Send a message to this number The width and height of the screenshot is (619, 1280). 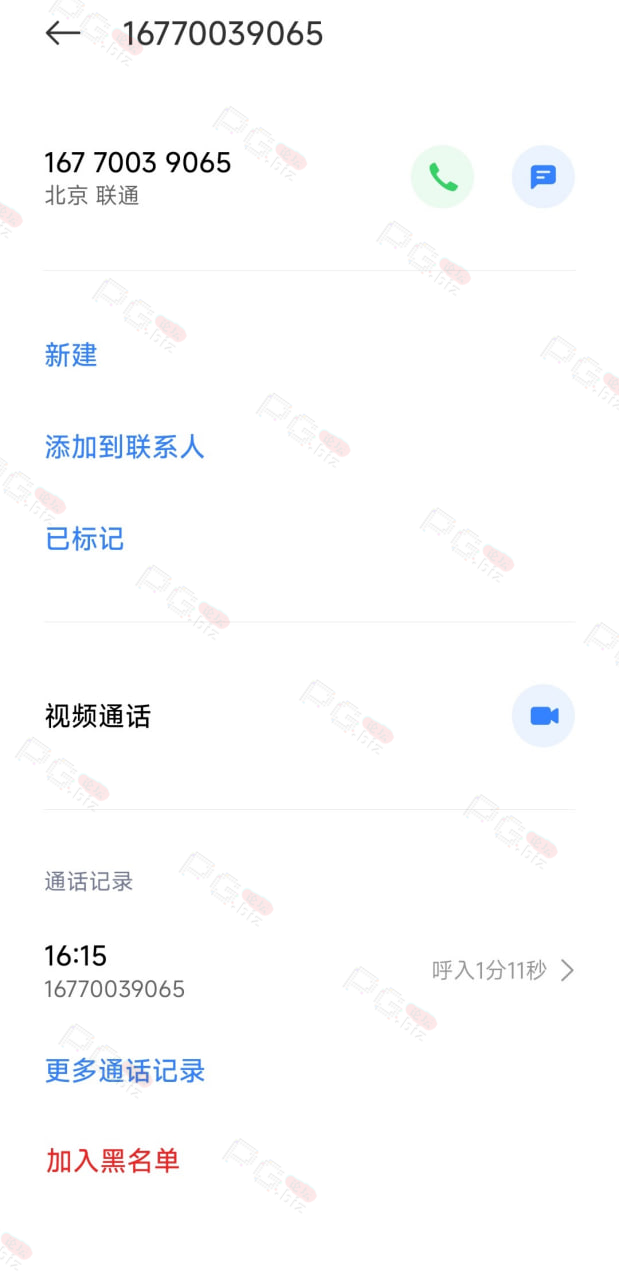pos(543,177)
